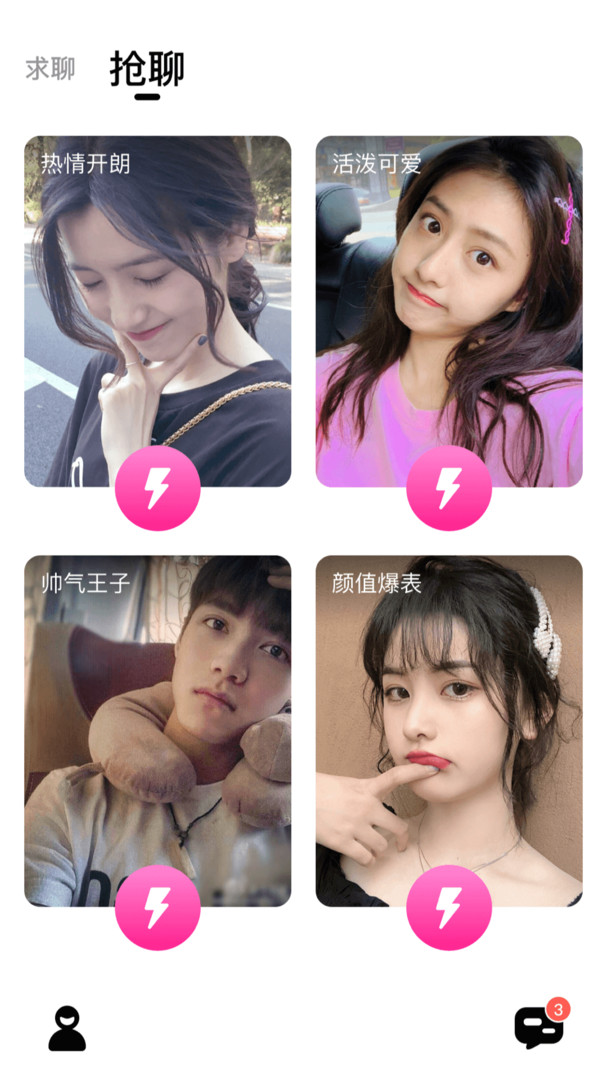Open my profile icon
This screenshot has width=607, height=1080.
coord(67,1029)
